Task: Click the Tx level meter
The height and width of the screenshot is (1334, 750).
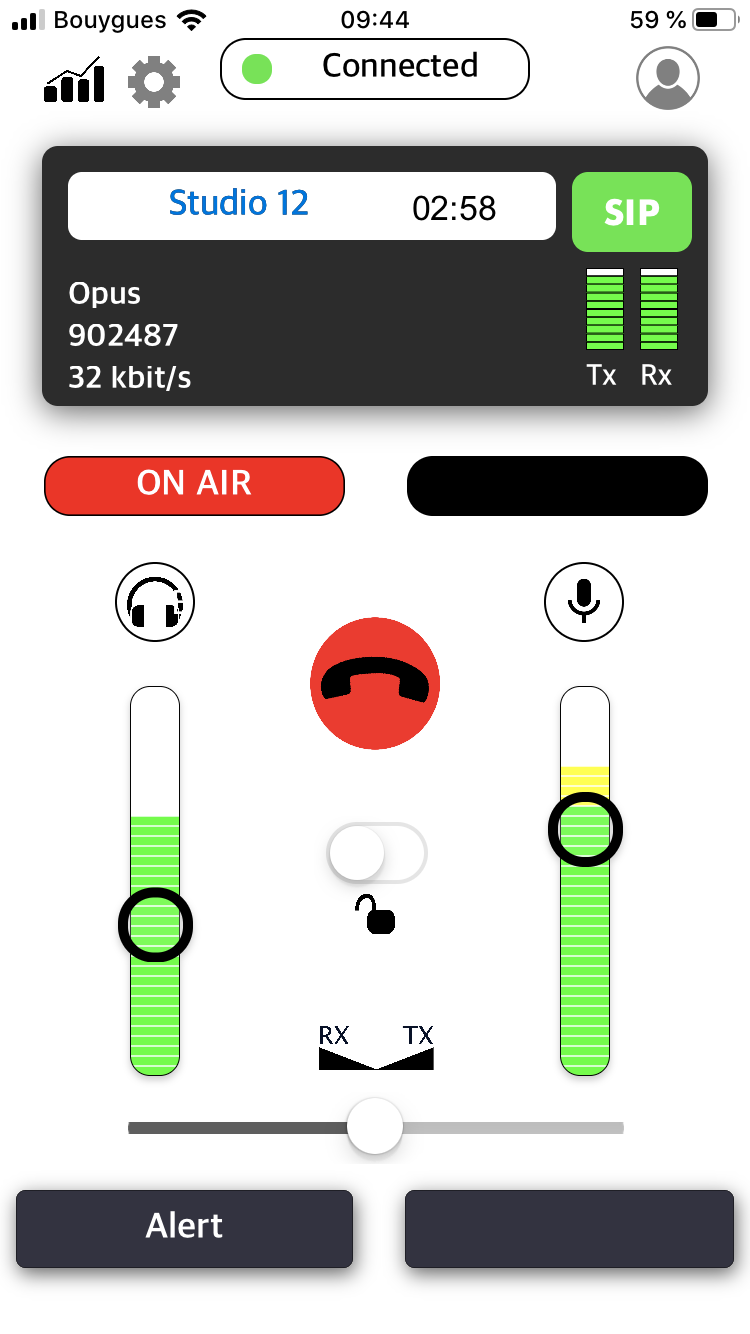Action: coord(603,310)
